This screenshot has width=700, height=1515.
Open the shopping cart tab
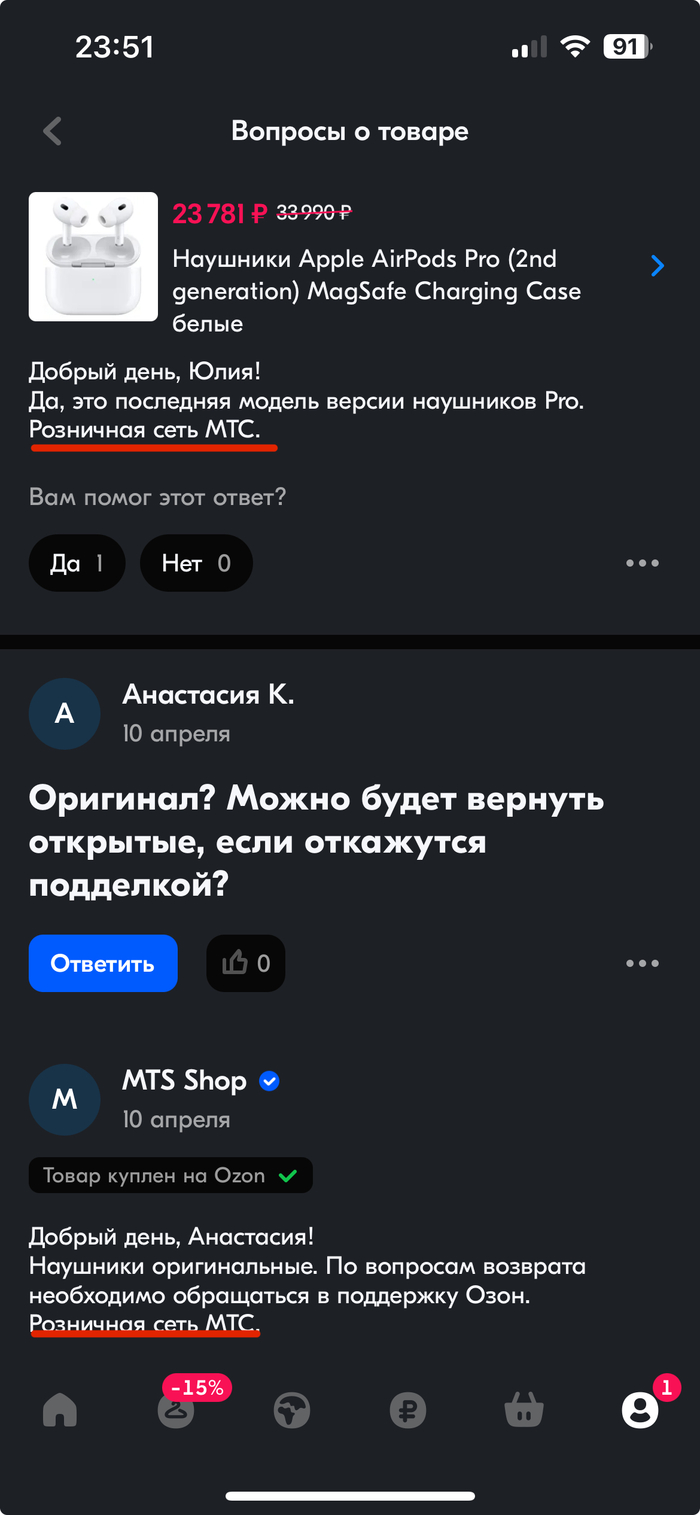(x=524, y=1410)
